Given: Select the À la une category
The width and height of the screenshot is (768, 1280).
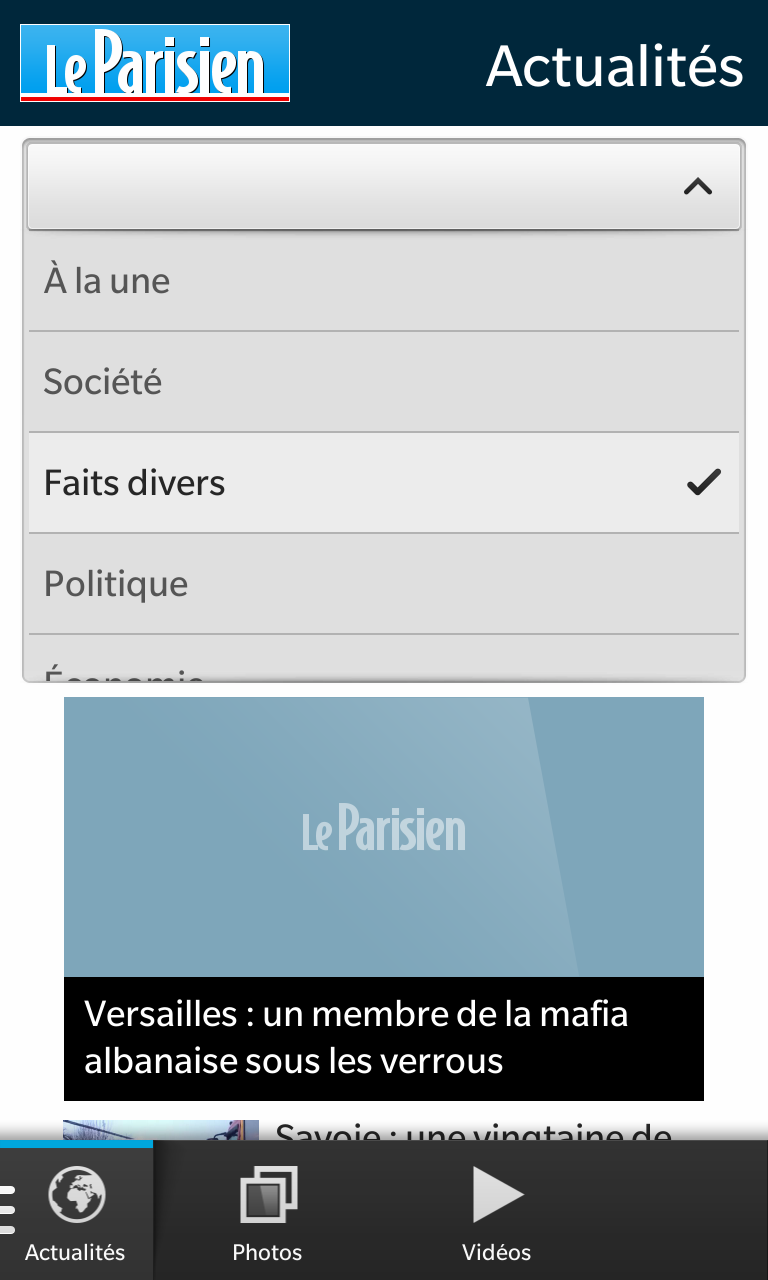Looking at the screenshot, I should coord(384,281).
